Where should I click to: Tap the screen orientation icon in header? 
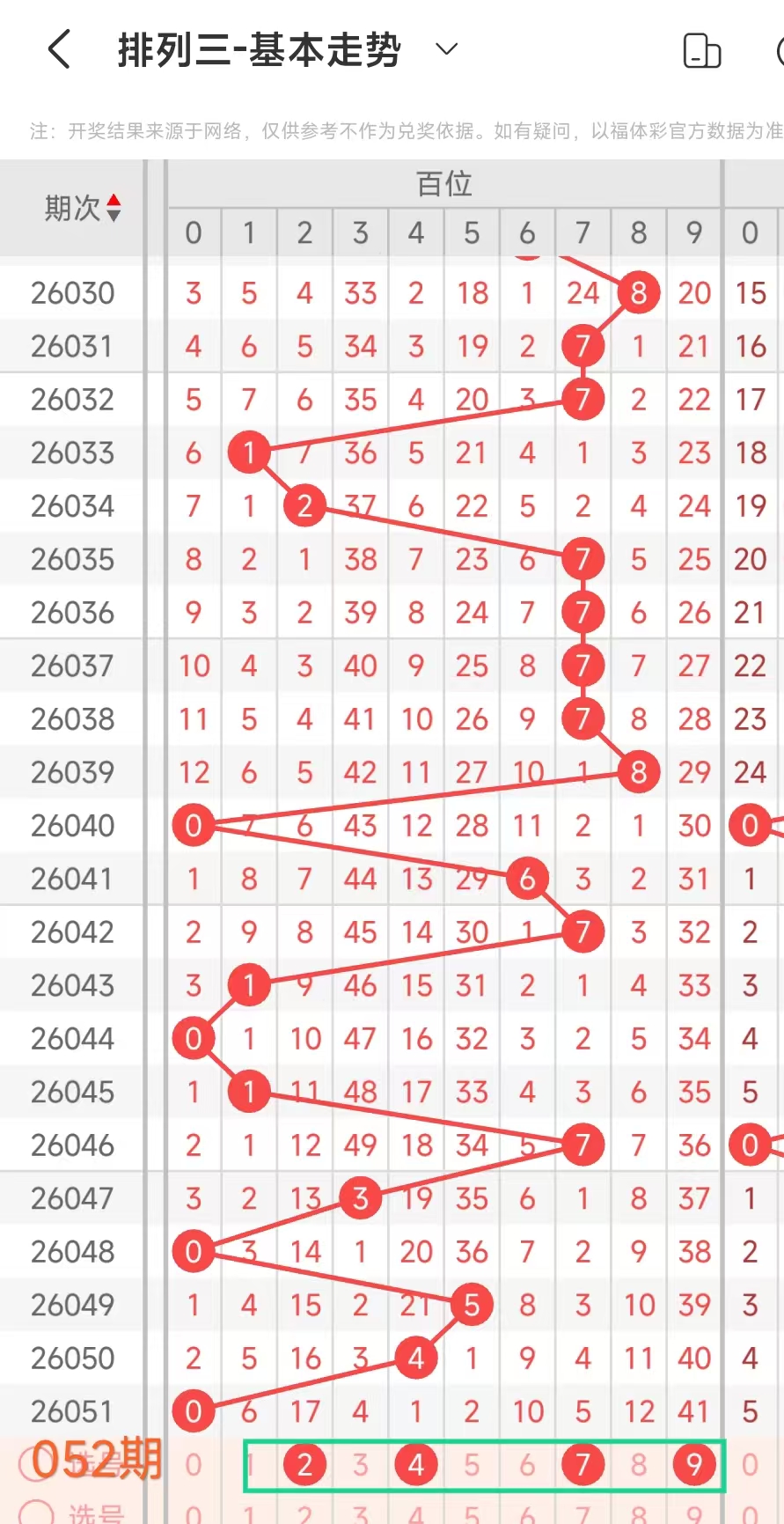pos(702,51)
